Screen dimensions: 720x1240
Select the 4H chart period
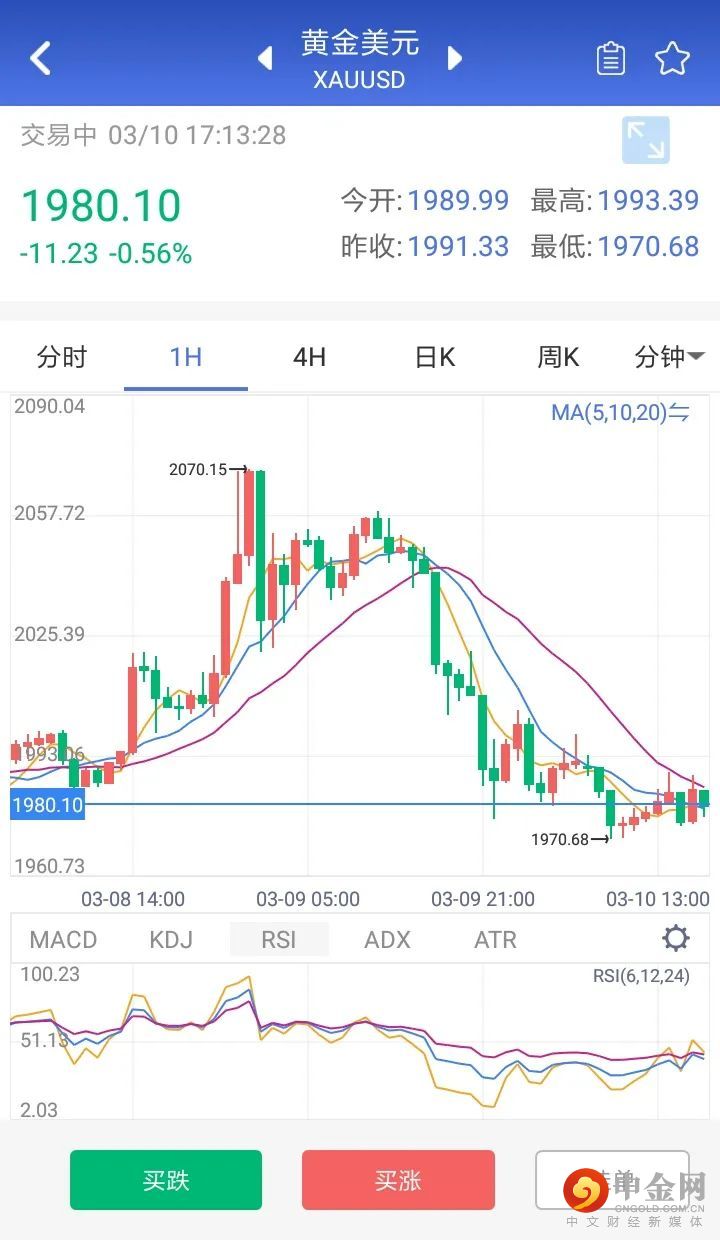pyautogui.click(x=309, y=357)
